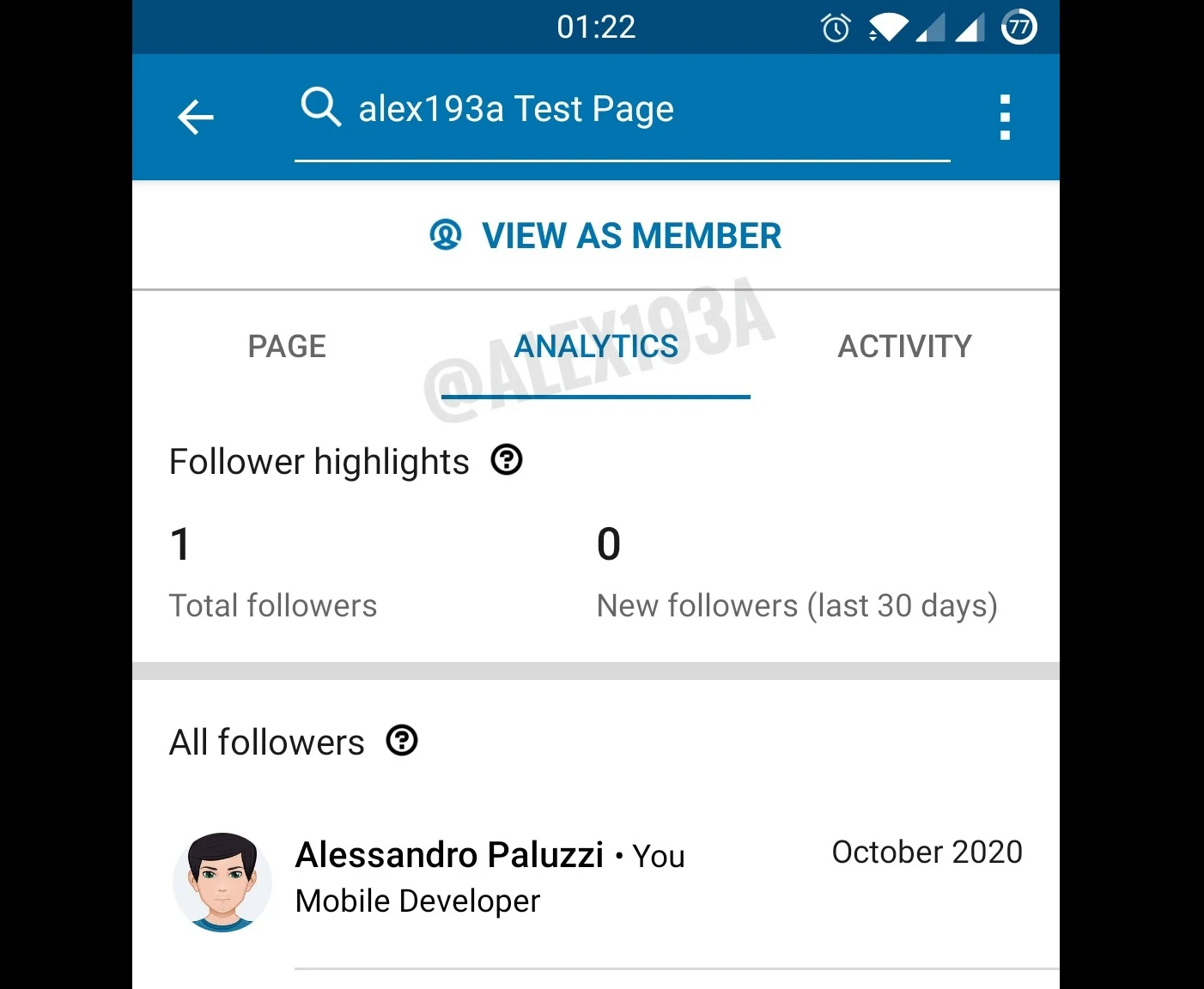1204x989 pixels.
Task: Switch to the Activity tab
Action: (x=904, y=347)
